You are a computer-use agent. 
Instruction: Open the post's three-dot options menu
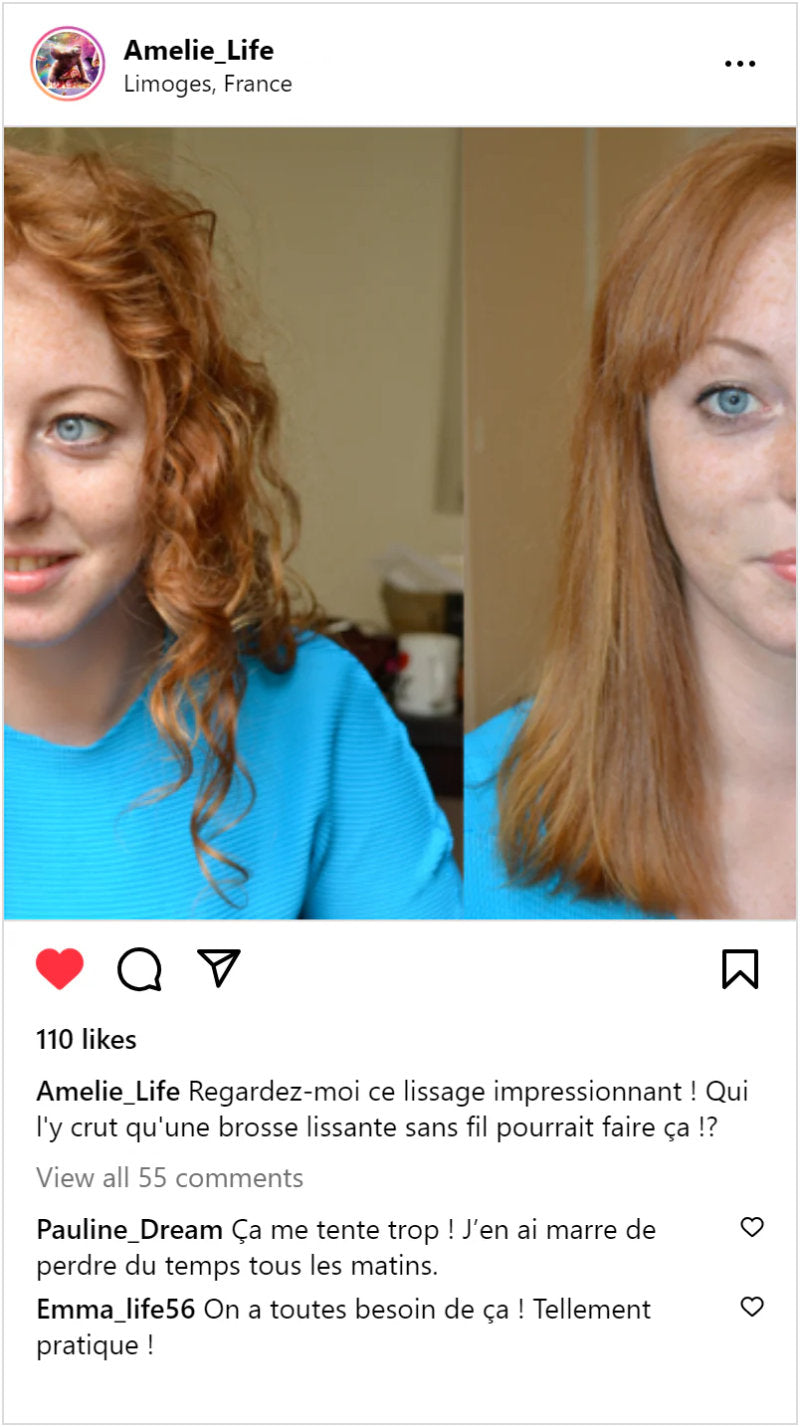tap(740, 64)
